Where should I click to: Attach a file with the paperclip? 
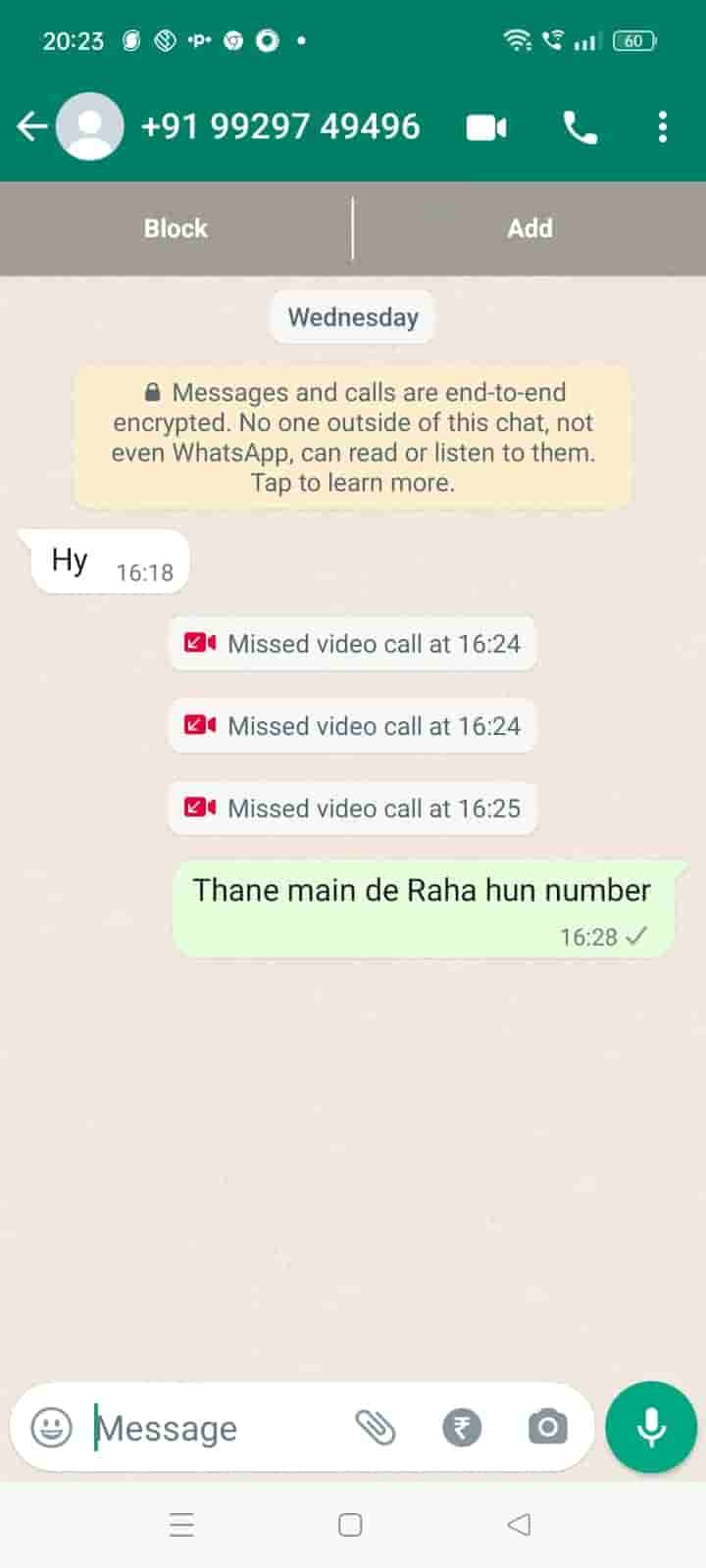point(375,1427)
